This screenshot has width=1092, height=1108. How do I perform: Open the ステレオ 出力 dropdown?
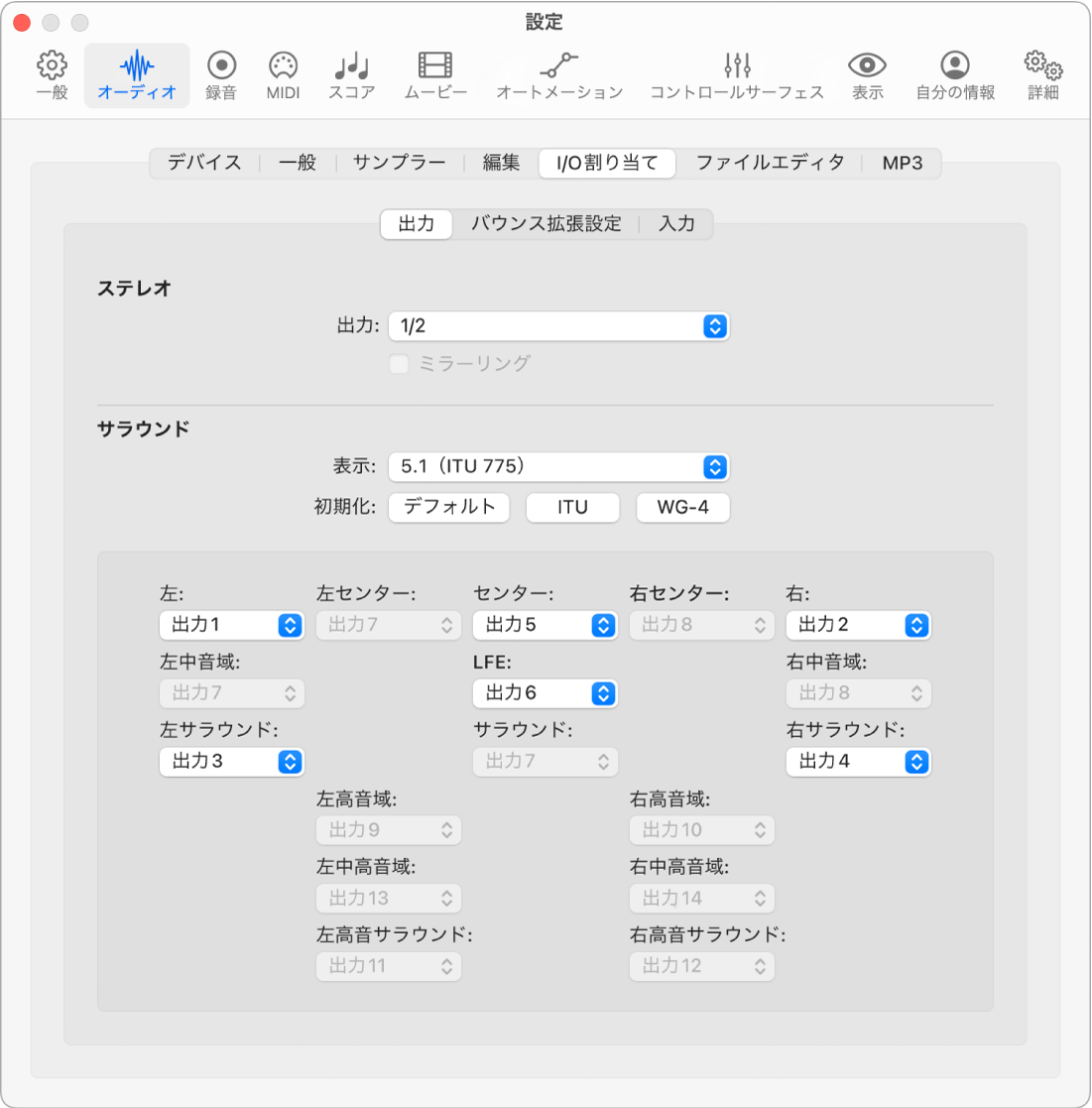click(558, 325)
